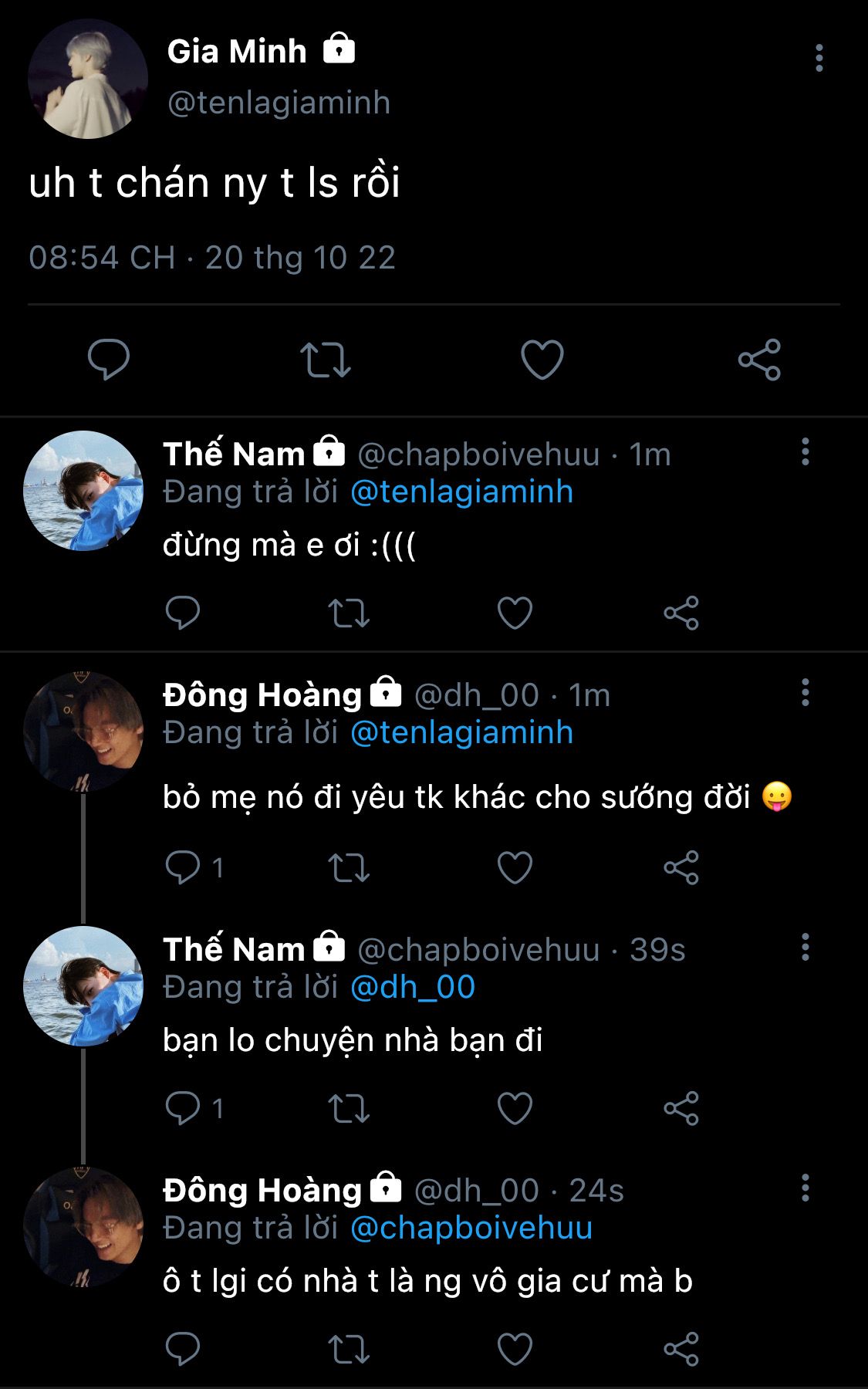Screen dimensions: 868x1389
Task: Retweet Đông Hoàng's "bỏ mẹ nó đi" reply
Action: (349, 867)
